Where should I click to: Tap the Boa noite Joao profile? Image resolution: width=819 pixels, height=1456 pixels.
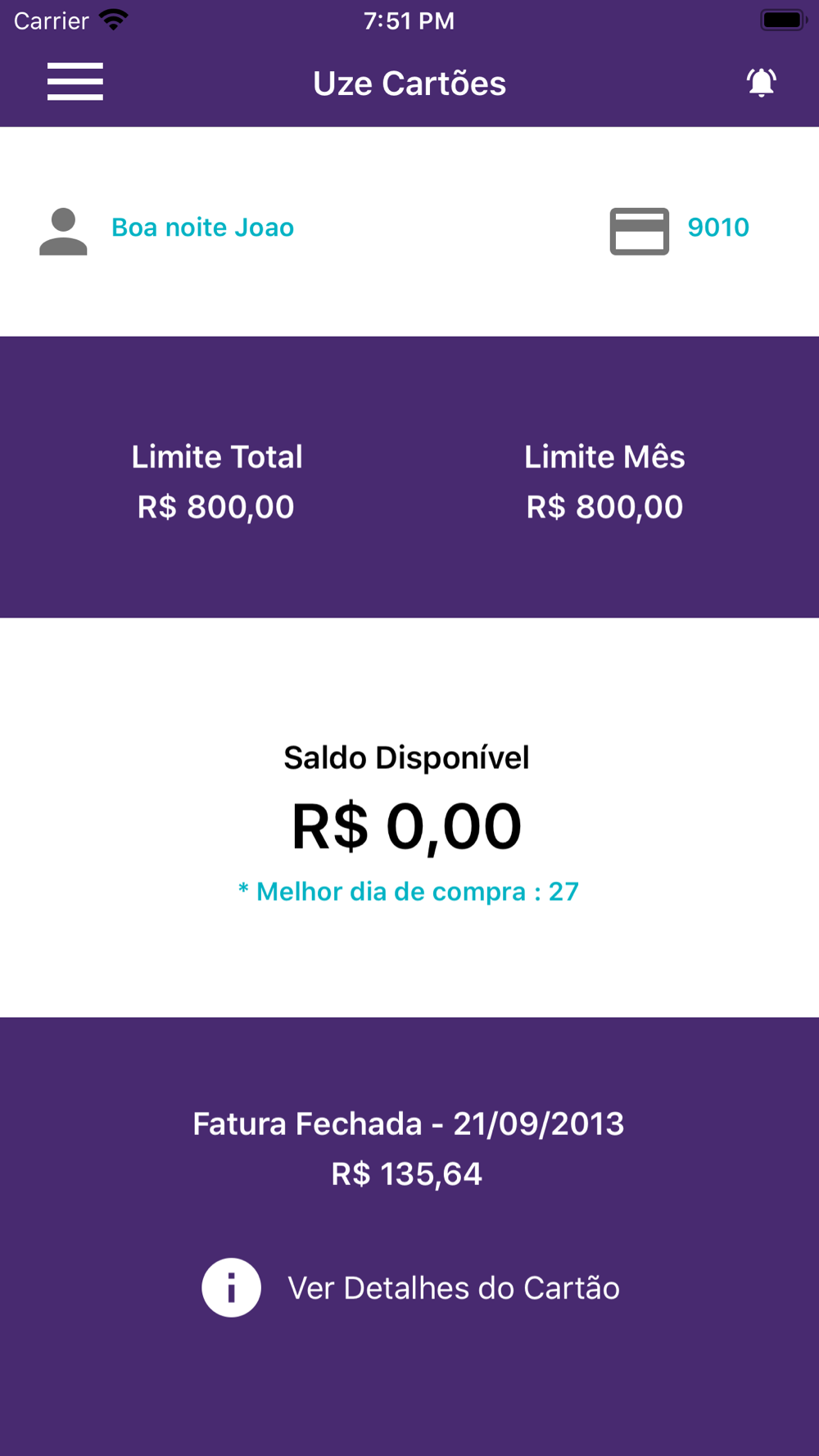(166, 230)
